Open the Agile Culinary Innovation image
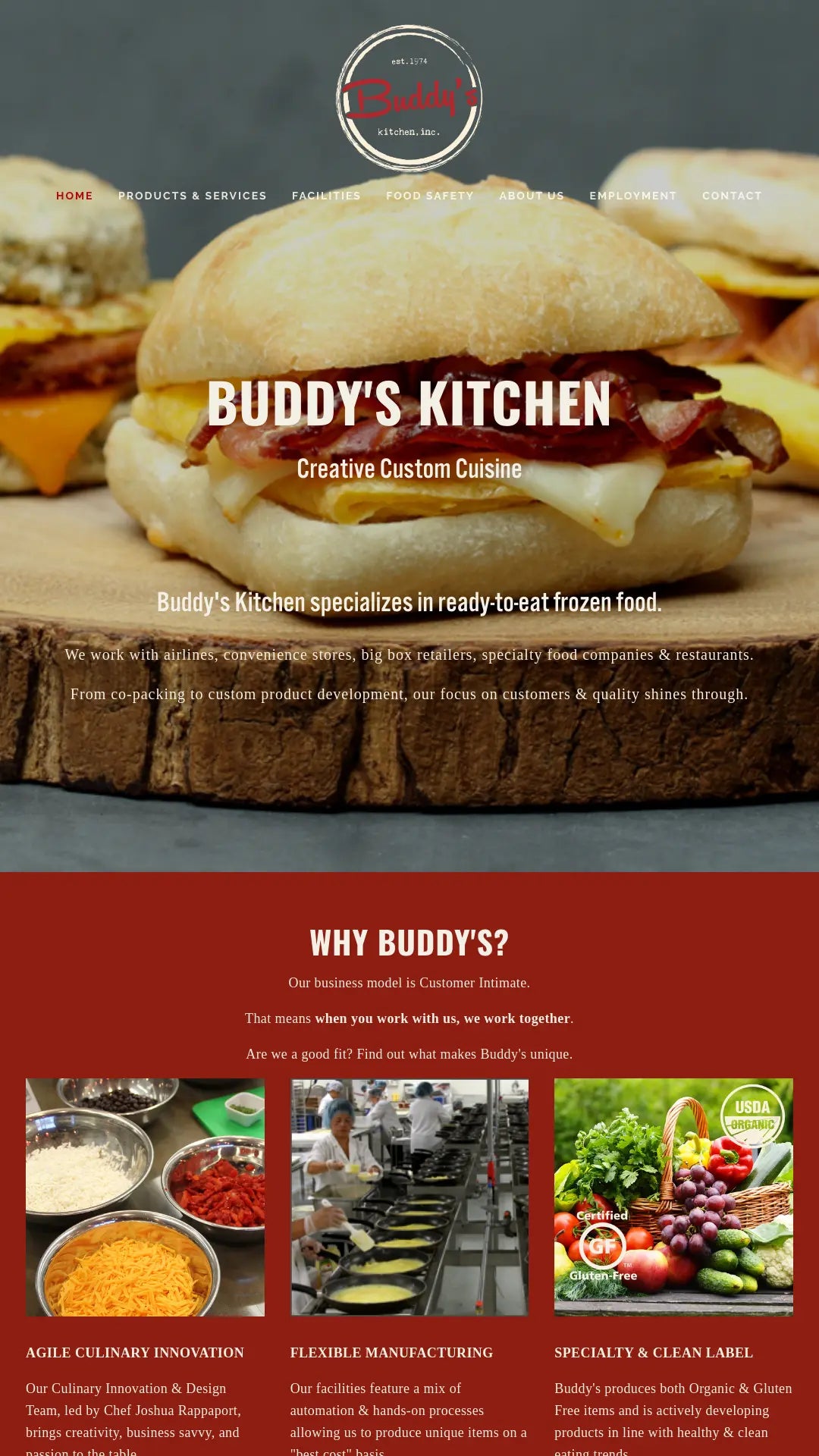 tap(145, 1197)
